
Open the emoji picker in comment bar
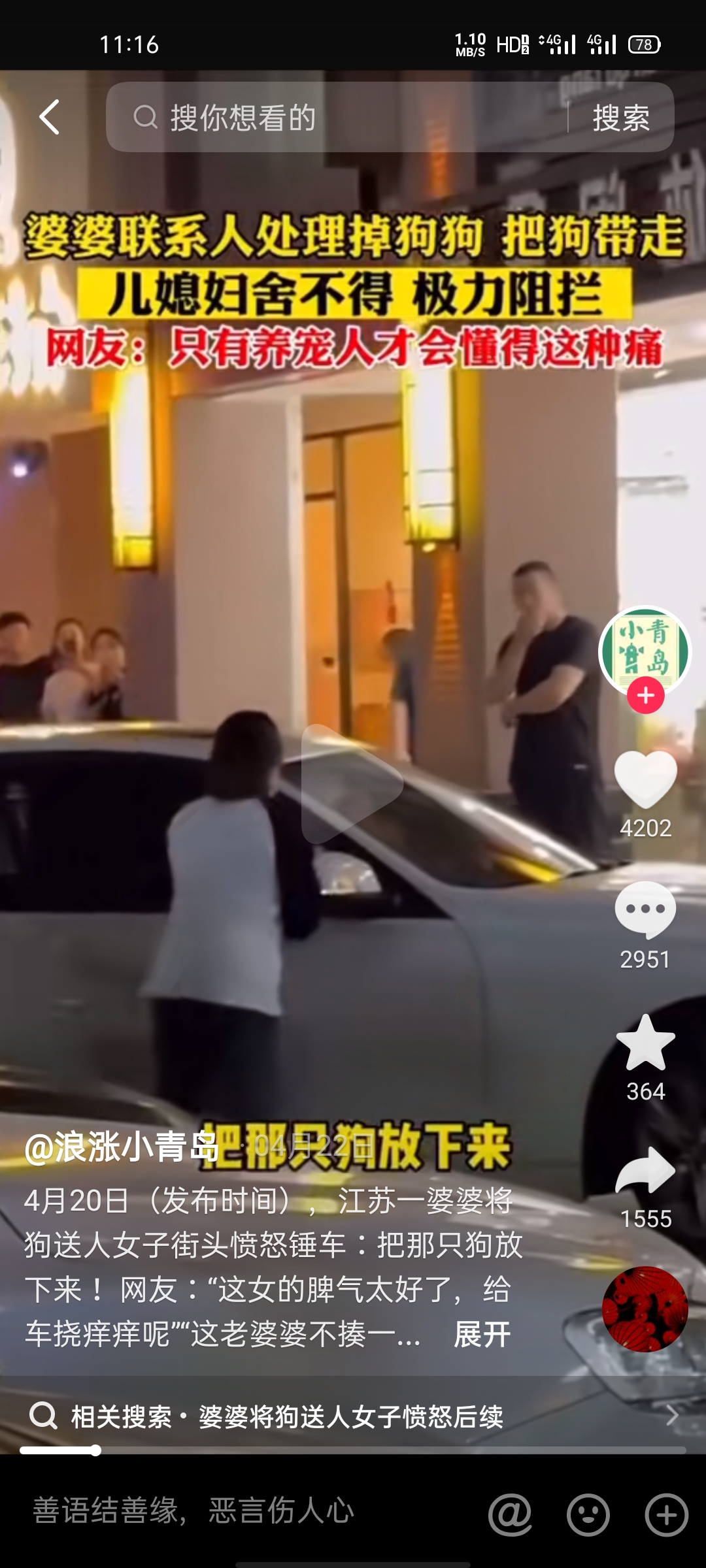588,1514
